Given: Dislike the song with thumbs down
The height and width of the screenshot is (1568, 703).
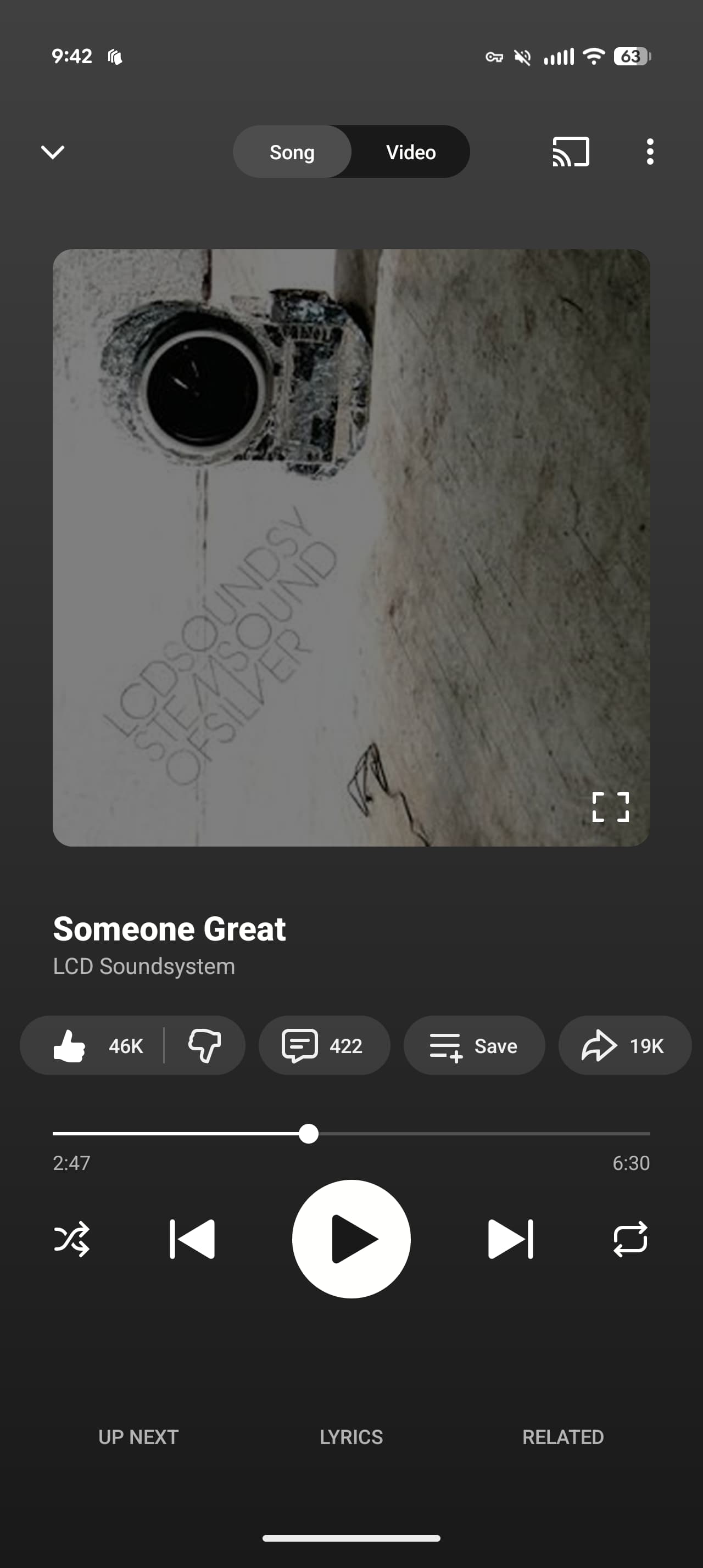Looking at the screenshot, I should point(204,1046).
